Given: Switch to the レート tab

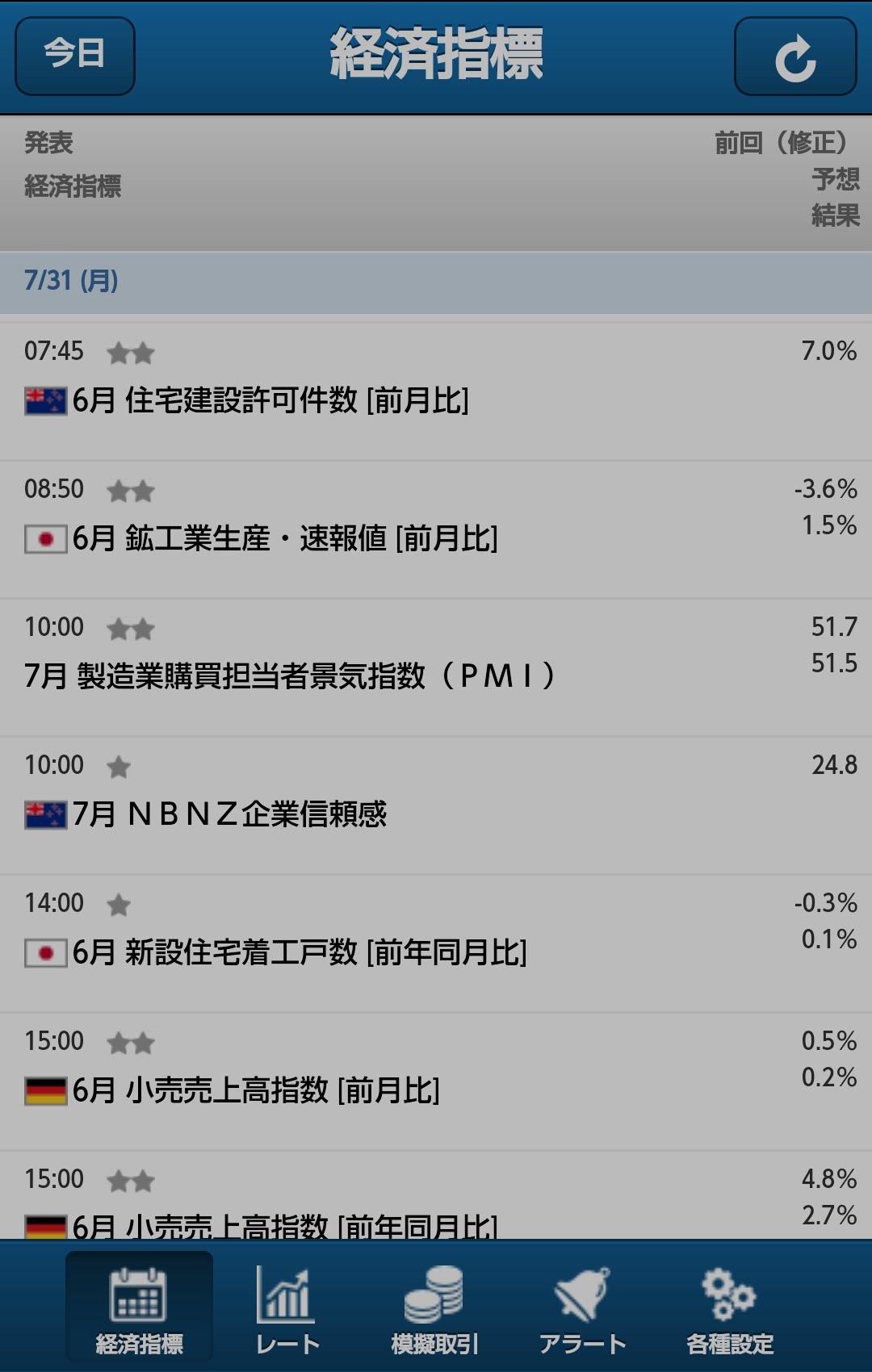Looking at the screenshot, I should pyautogui.click(x=287, y=1307).
